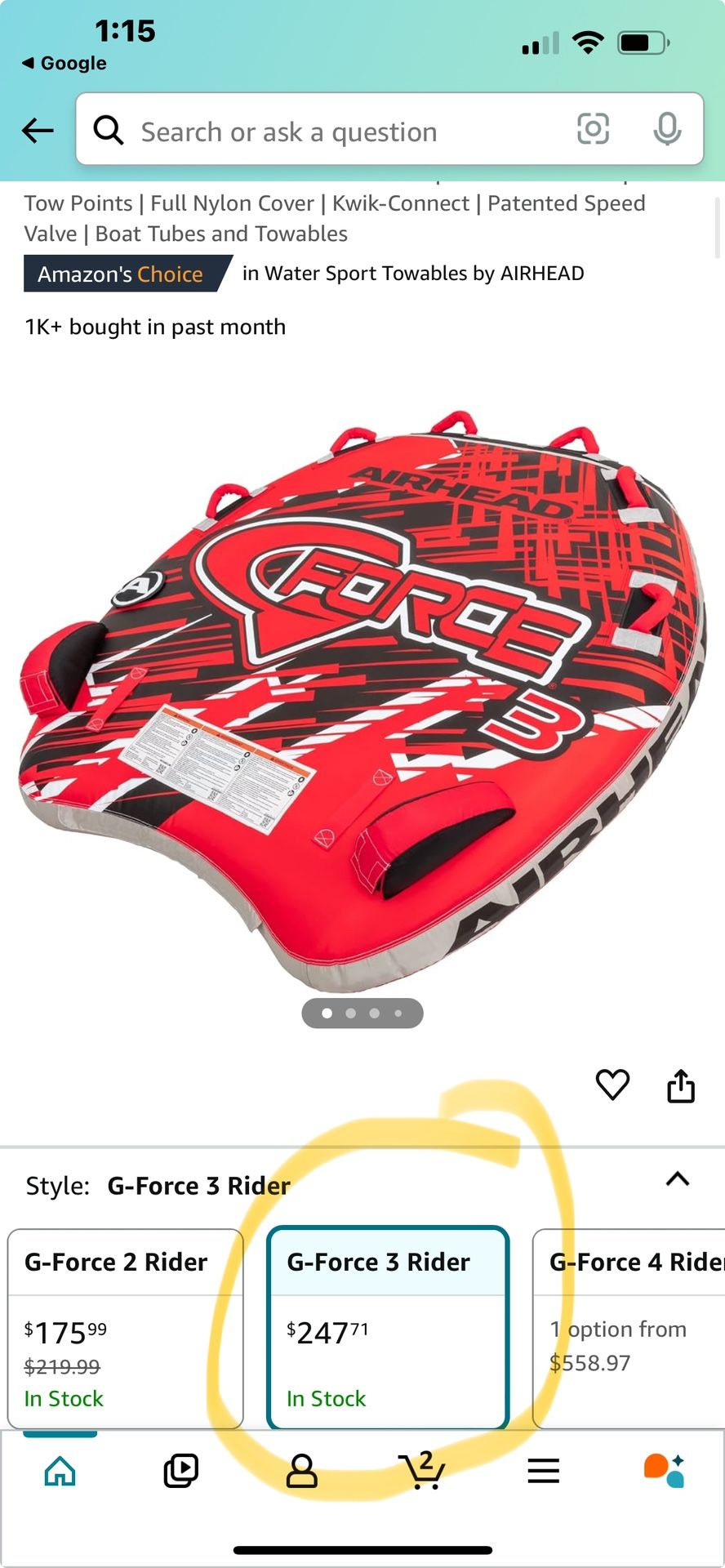Open the camera lens search icon
The height and width of the screenshot is (1568, 725).
593,129
